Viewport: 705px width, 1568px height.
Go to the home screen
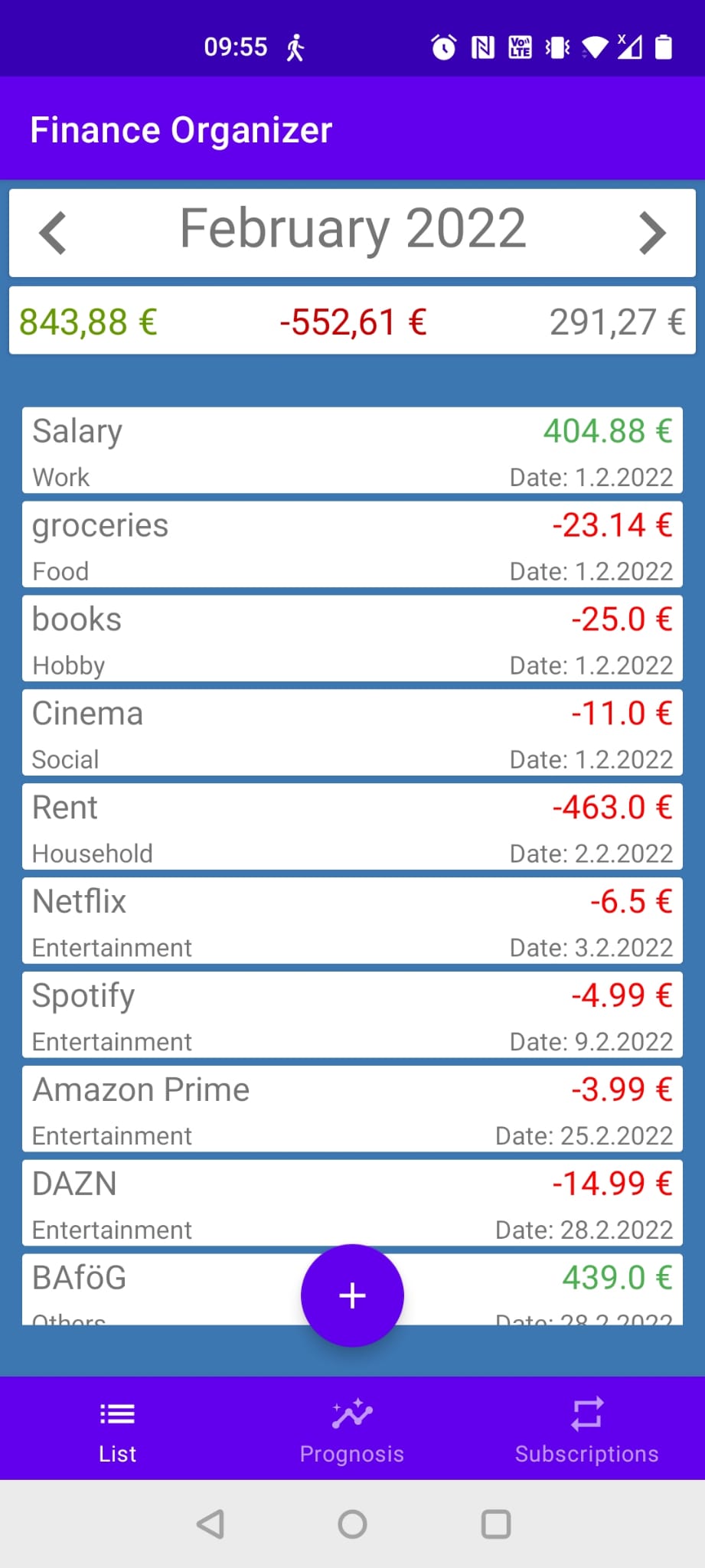(352, 1524)
